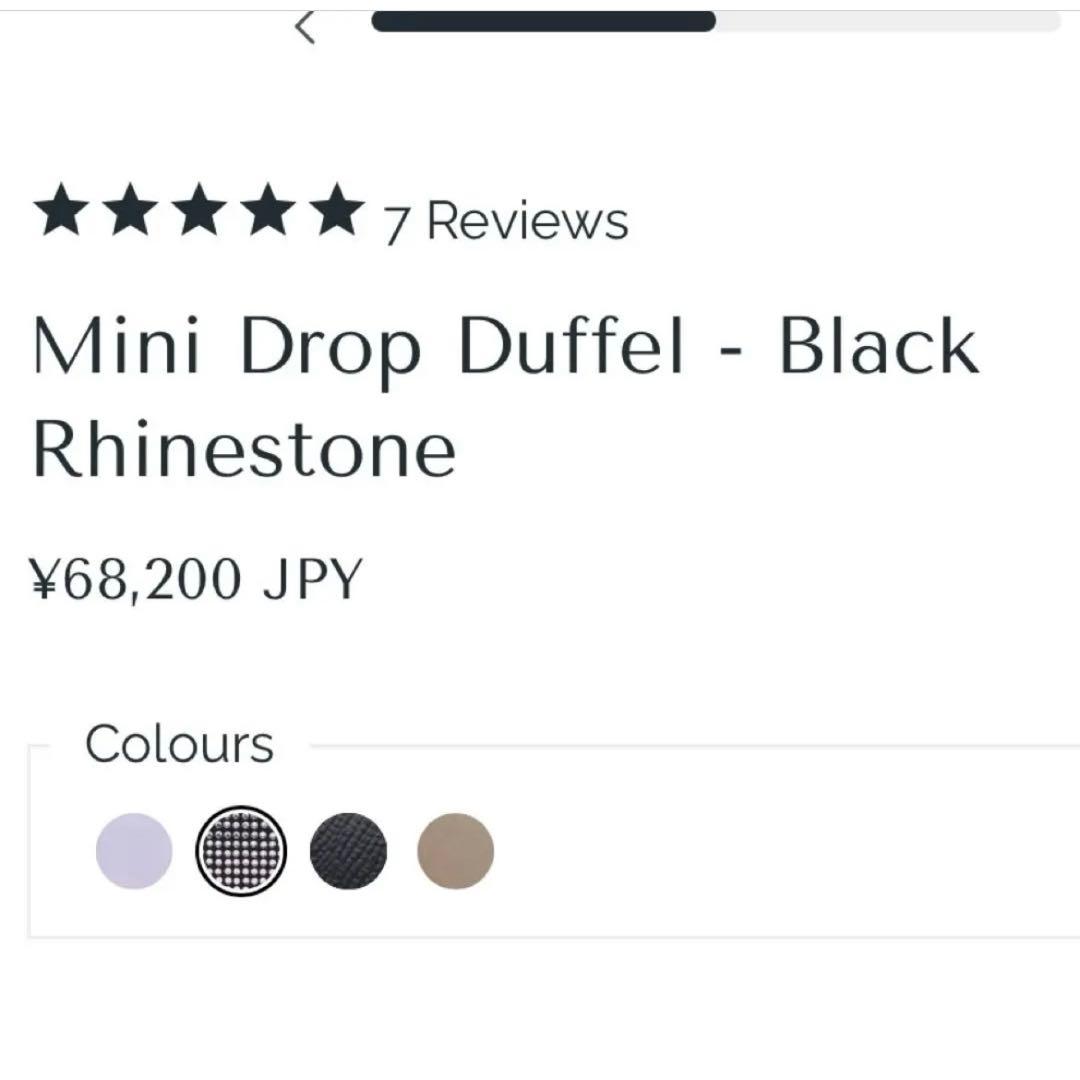Pick the plain black textured colour swatch
The width and height of the screenshot is (1080, 1080).
click(x=348, y=851)
